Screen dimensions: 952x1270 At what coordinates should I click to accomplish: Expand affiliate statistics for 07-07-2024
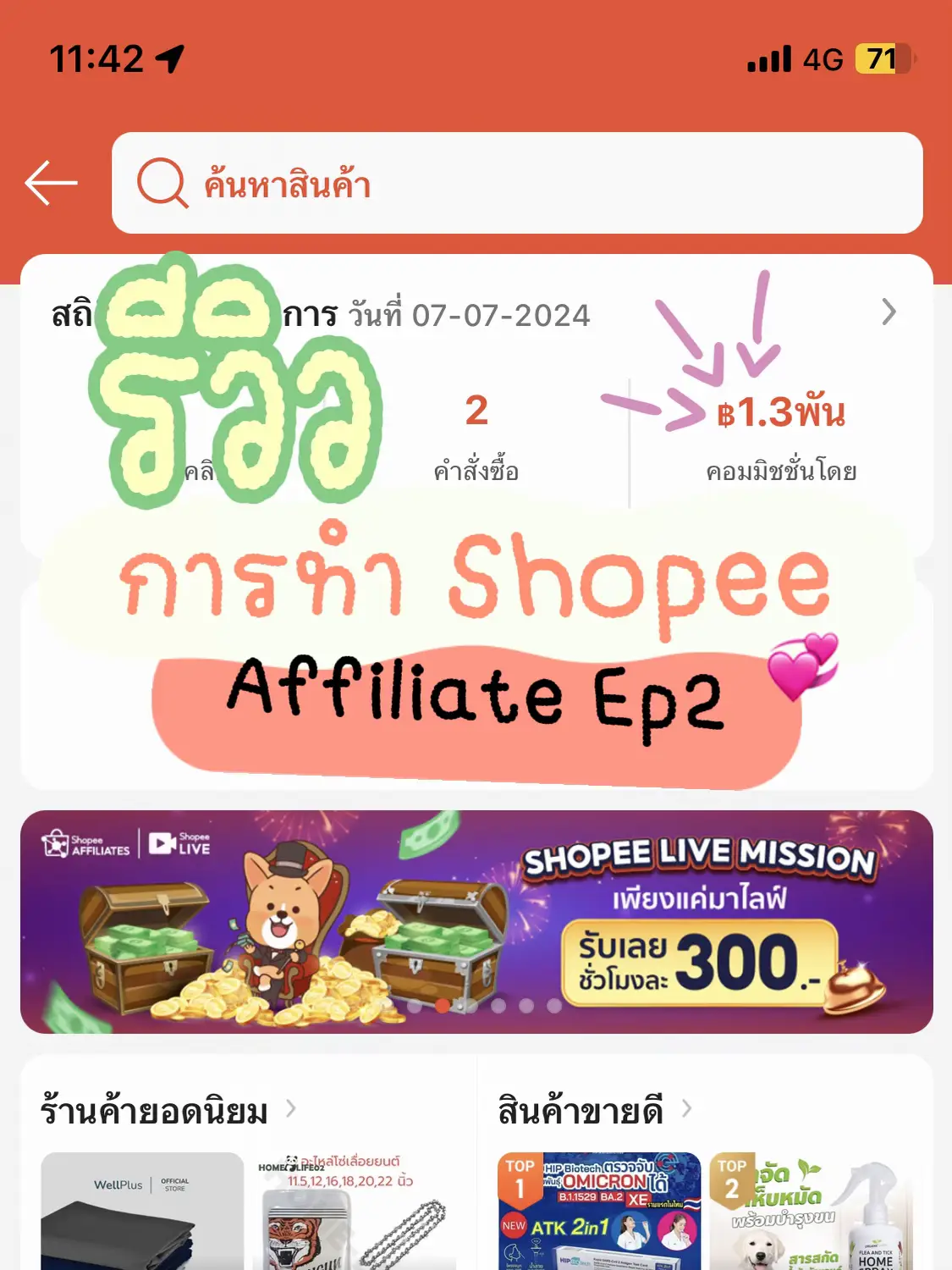pyautogui.click(x=888, y=312)
